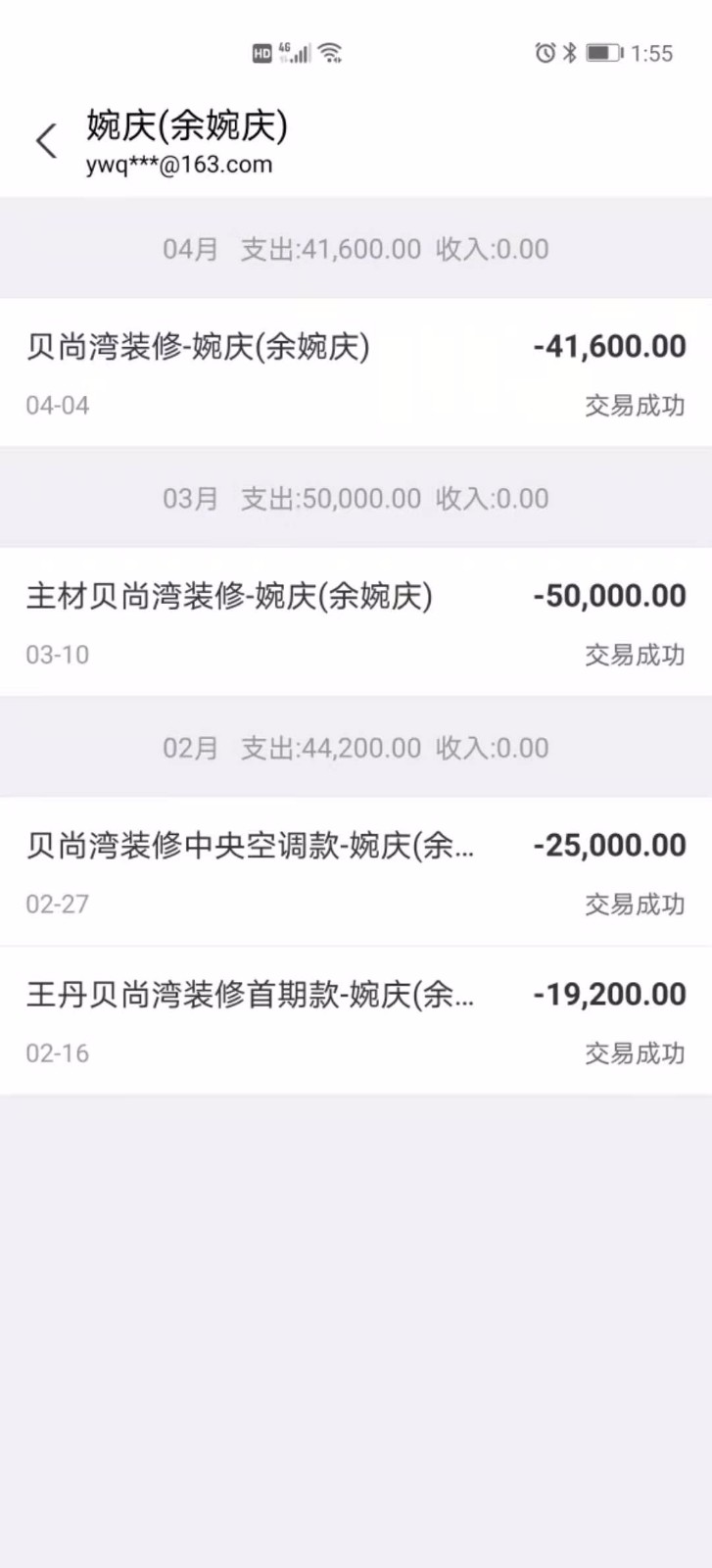The height and width of the screenshot is (1568, 712).
Task: View the 02-16 首期款 transaction
Action: tap(356, 1021)
